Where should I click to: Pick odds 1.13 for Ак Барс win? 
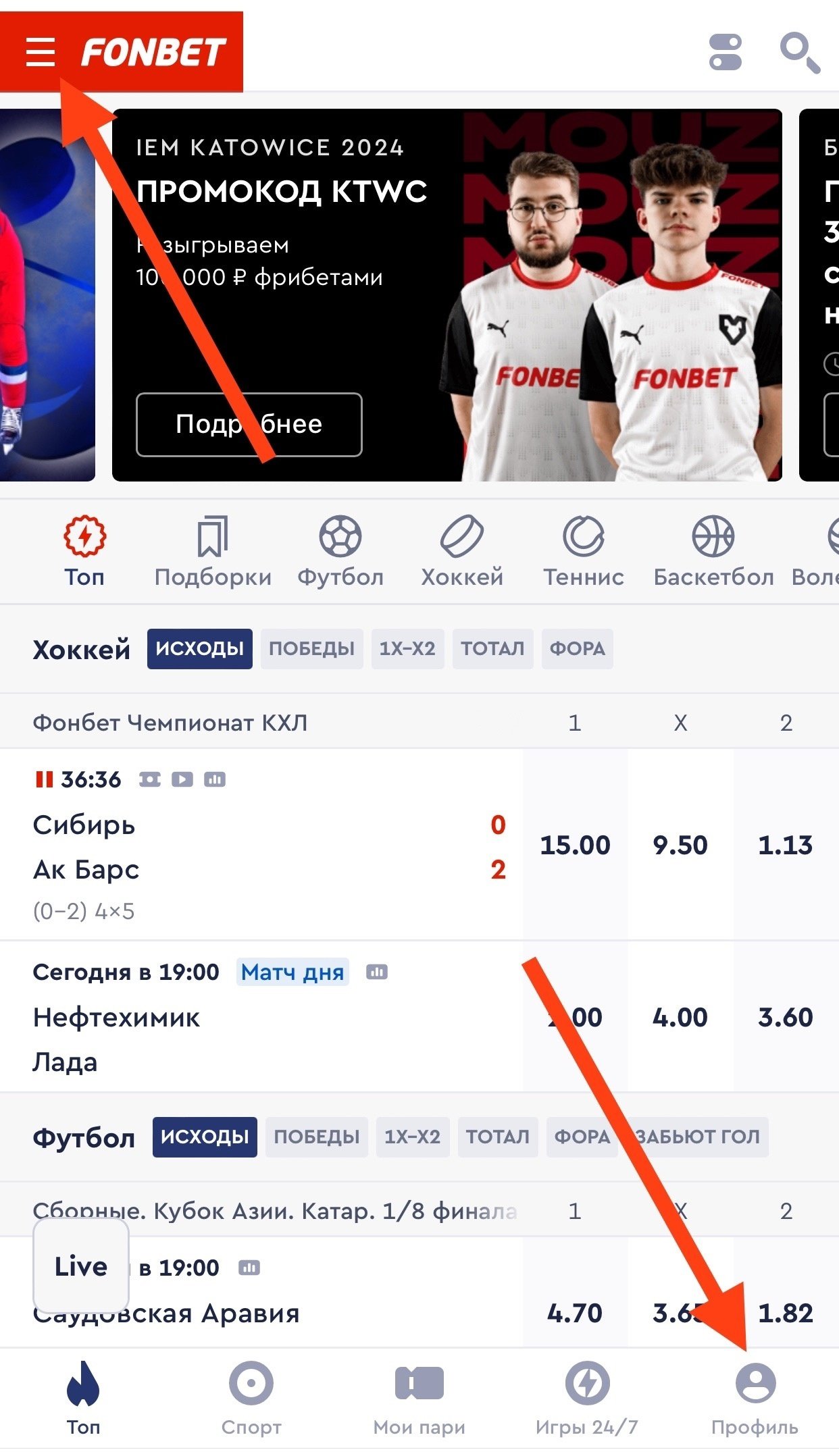tap(785, 845)
